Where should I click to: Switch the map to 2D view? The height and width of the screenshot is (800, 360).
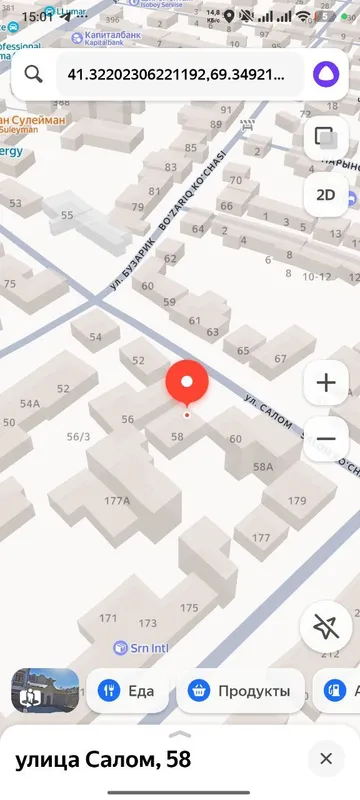click(326, 195)
